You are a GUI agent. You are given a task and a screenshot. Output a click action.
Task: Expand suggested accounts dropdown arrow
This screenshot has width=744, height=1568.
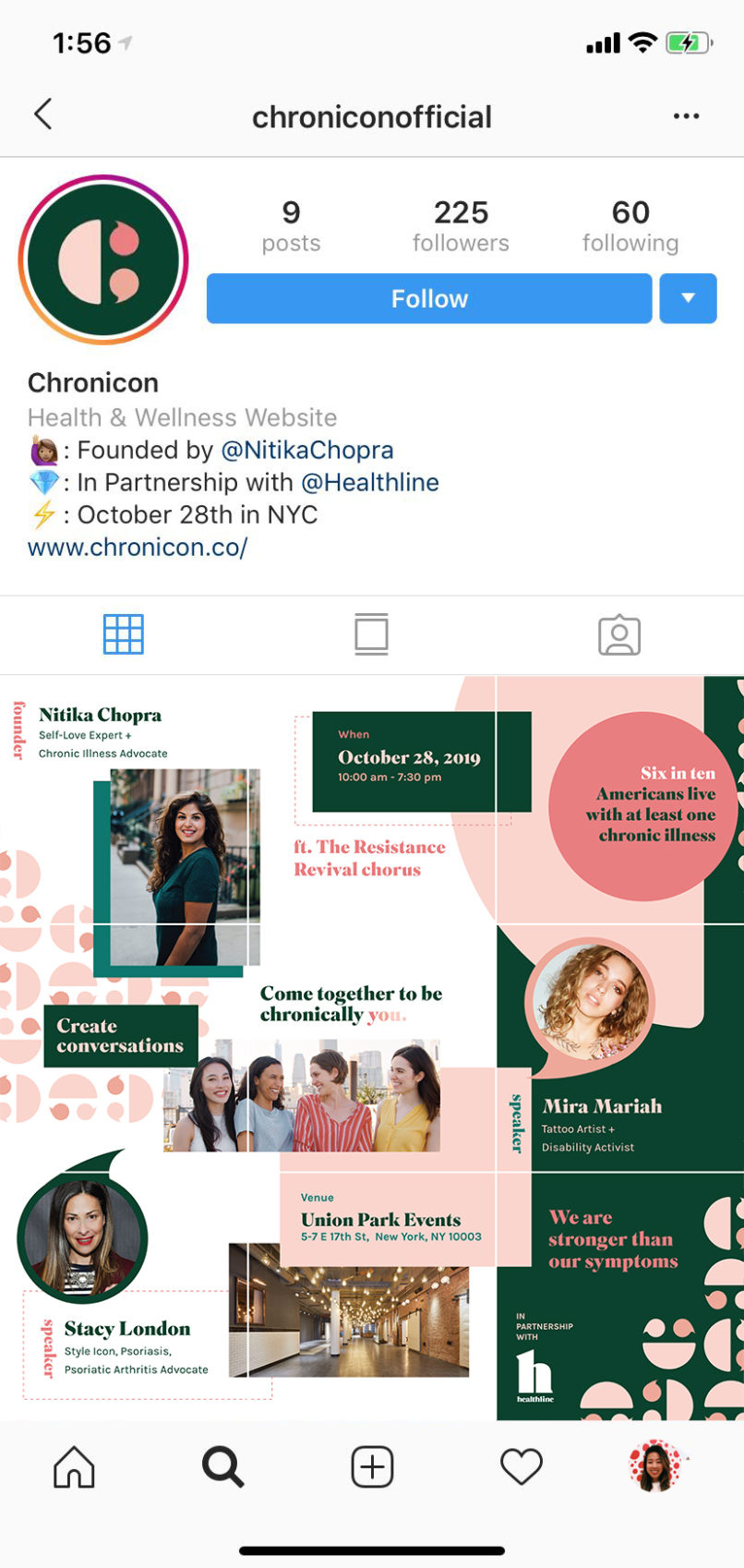tap(688, 298)
